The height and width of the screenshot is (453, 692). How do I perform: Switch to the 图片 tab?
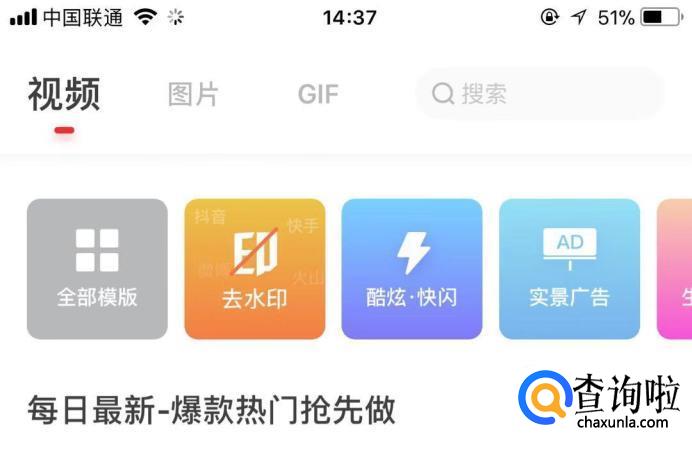pyautogui.click(x=193, y=95)
